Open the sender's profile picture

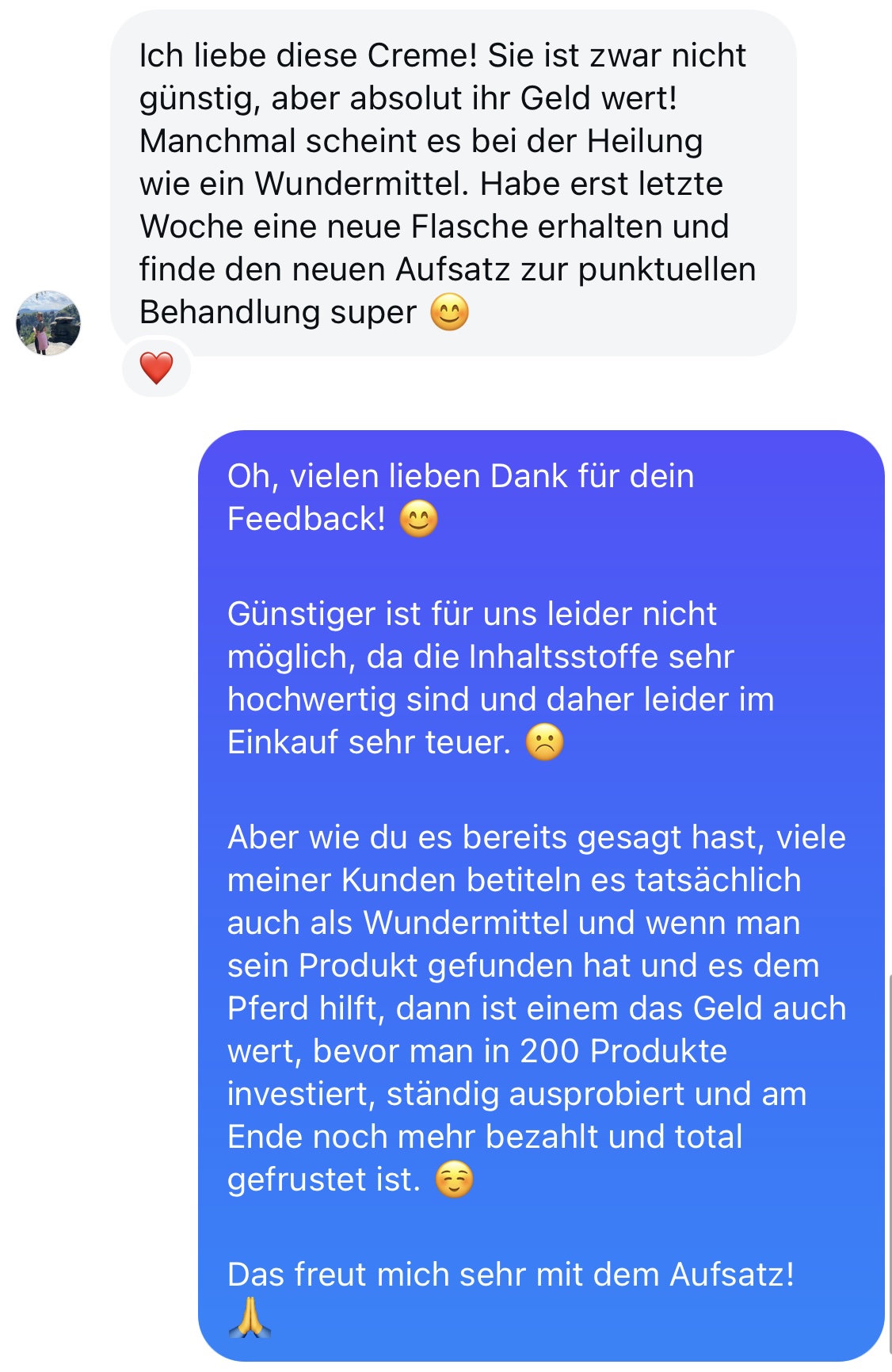(x=48, y=322)
